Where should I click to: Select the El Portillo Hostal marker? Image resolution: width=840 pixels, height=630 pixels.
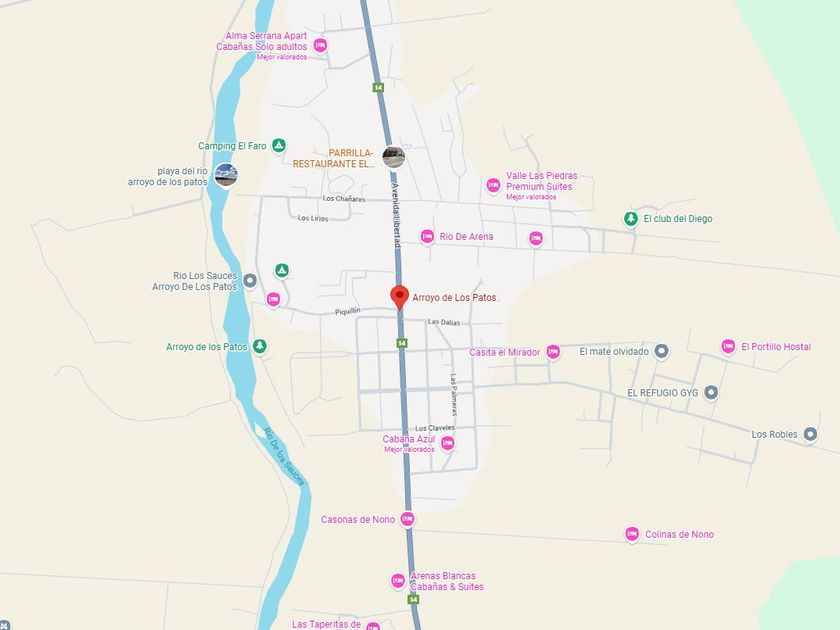click(x=728, y=347)
